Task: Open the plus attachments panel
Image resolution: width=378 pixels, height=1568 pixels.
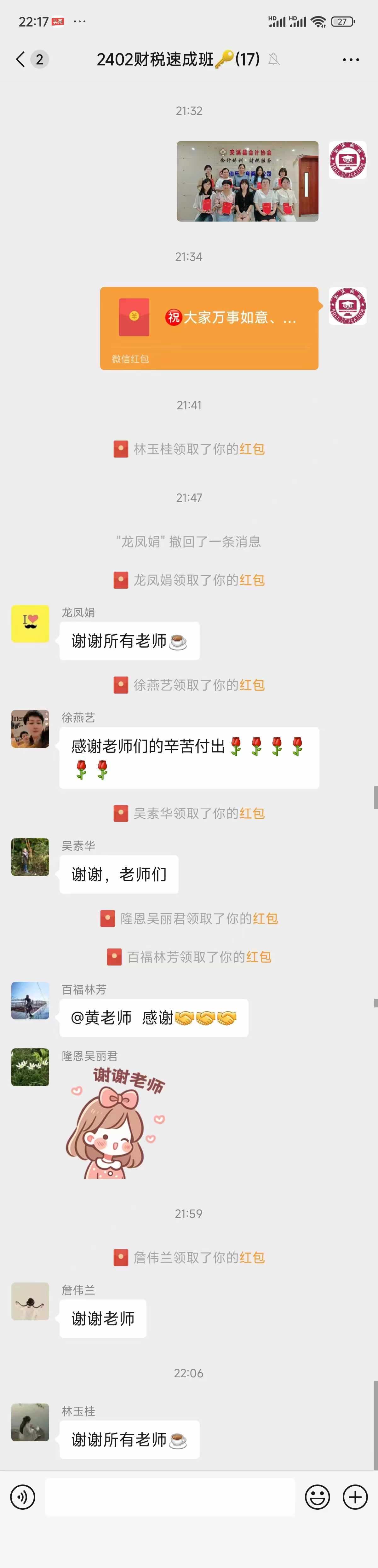Action: click(x=355, y=1497)
